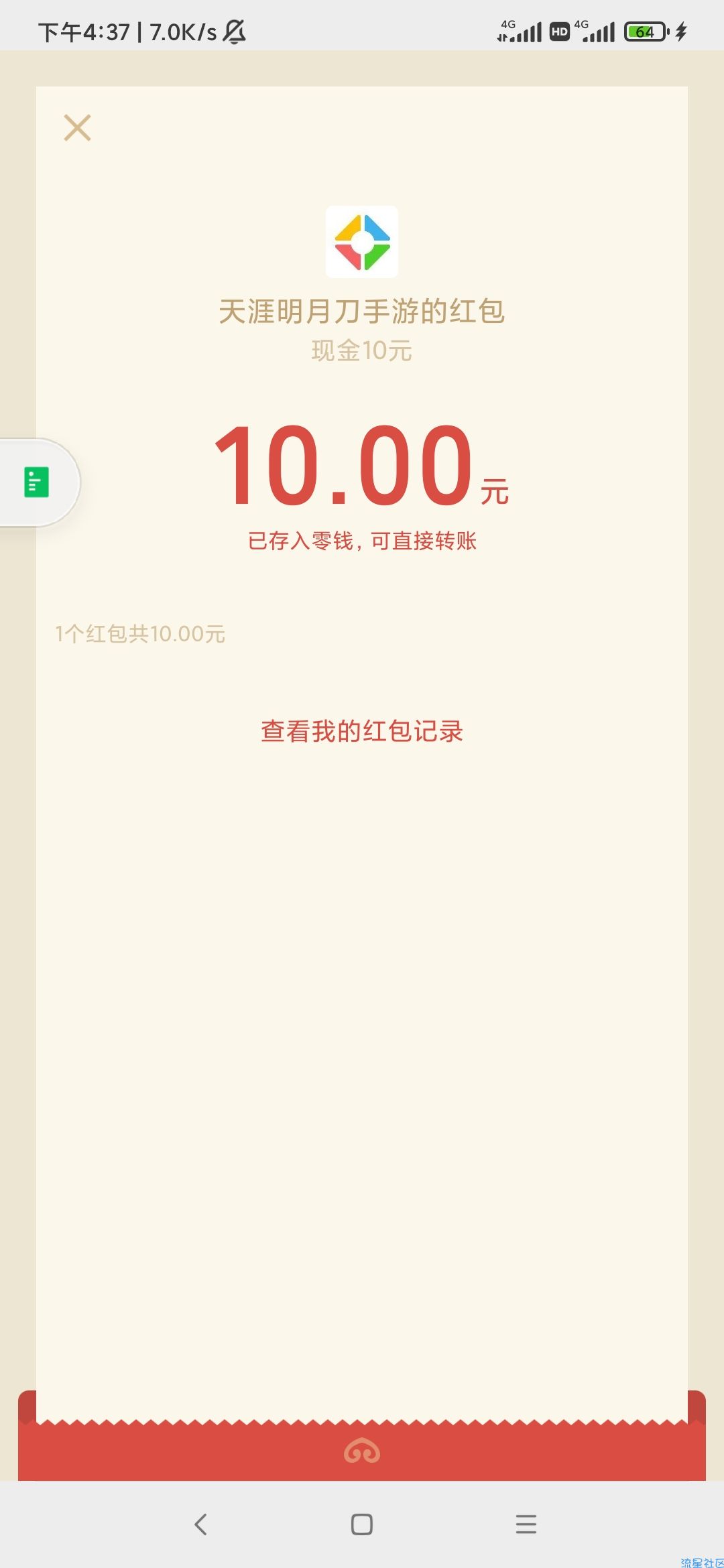Image resolution: width=724 pixels, height=1568 pixels.
Task: Go to the home screen
Action: point(362,1524)
